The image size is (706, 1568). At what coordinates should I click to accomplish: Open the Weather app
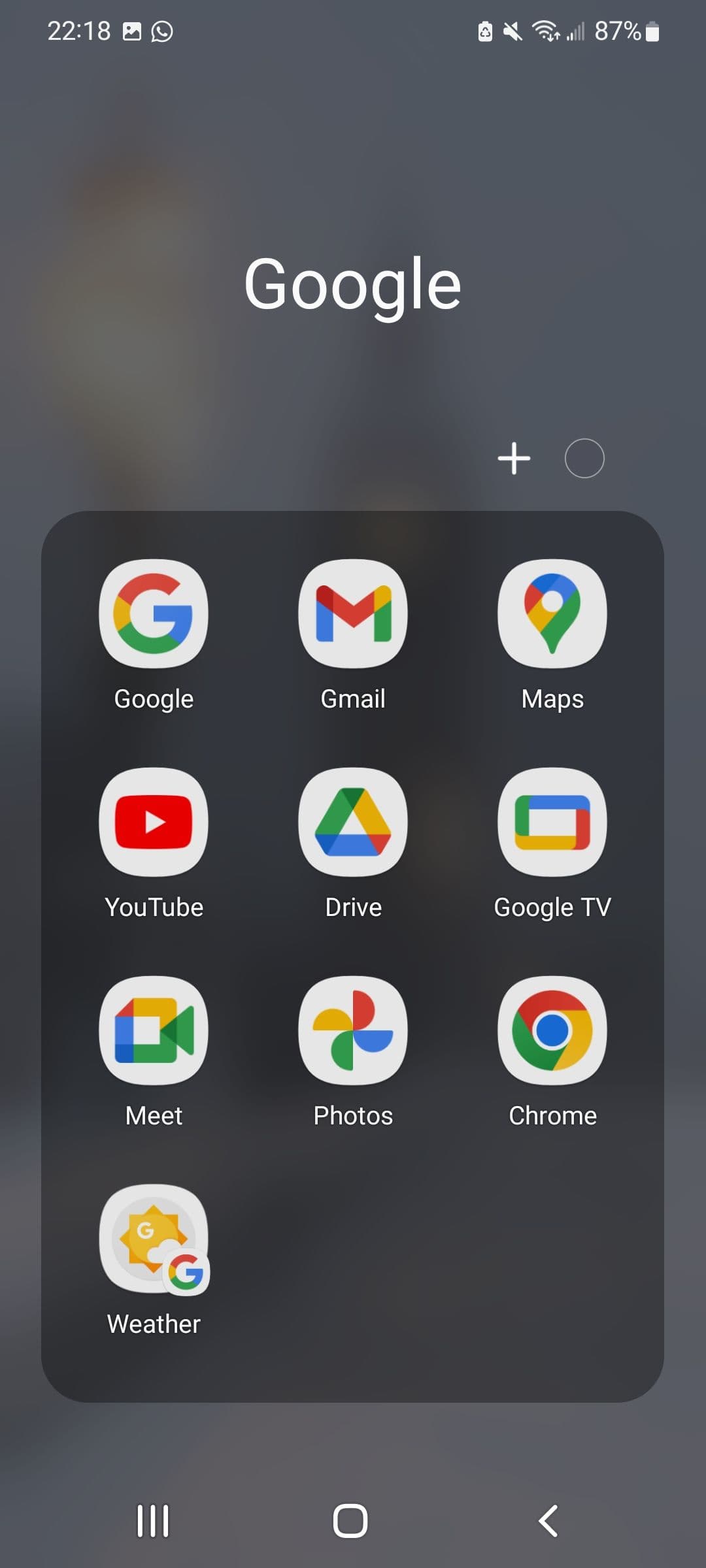(x=154, y=1239)
